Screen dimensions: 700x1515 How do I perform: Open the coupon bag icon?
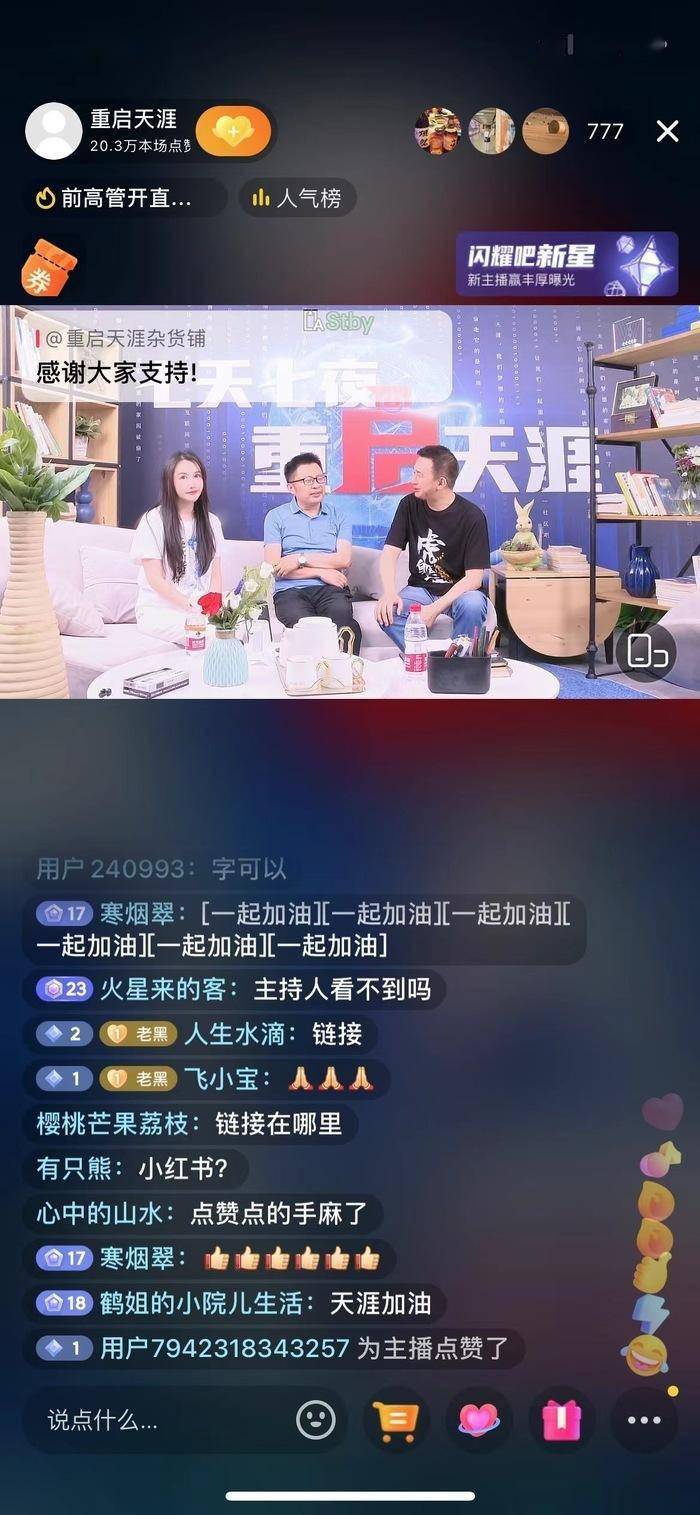tap(48, 267)
